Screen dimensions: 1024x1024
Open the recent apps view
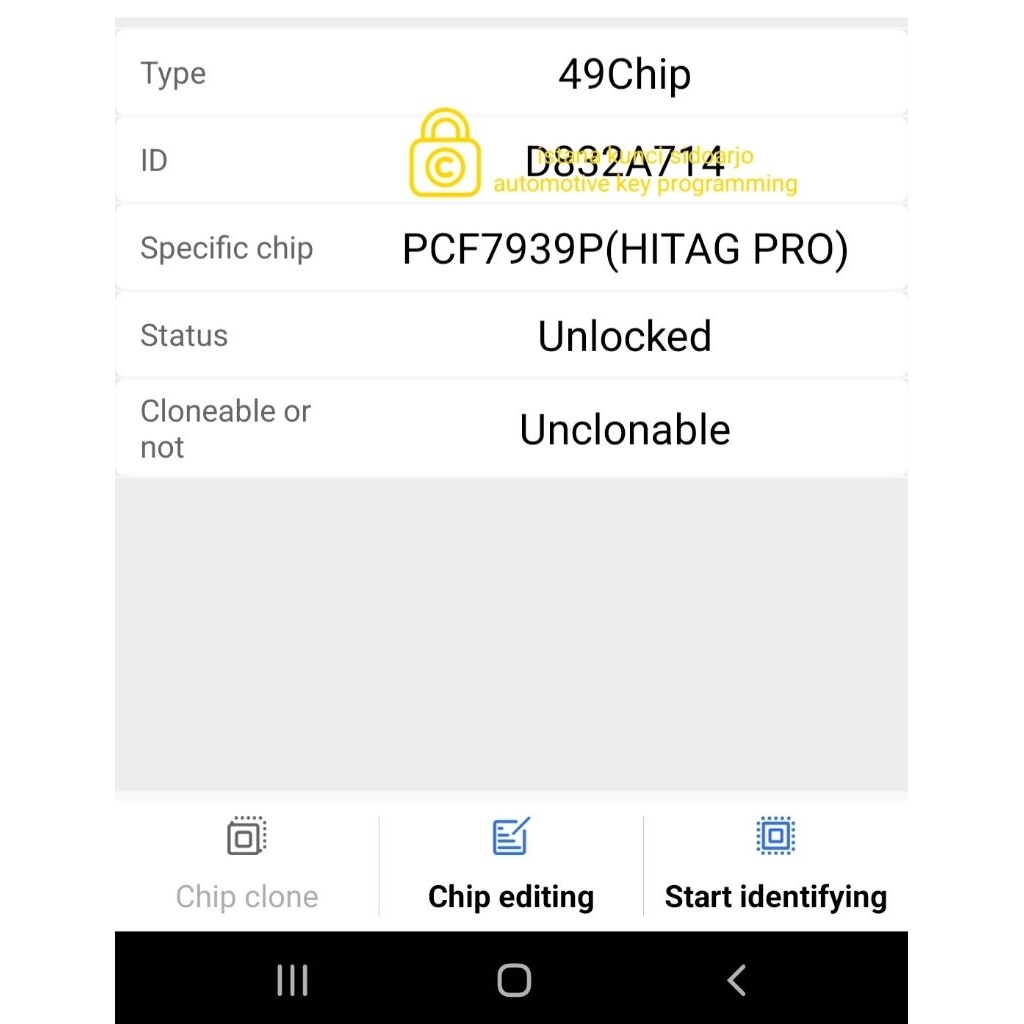click(x=292, y=981)
